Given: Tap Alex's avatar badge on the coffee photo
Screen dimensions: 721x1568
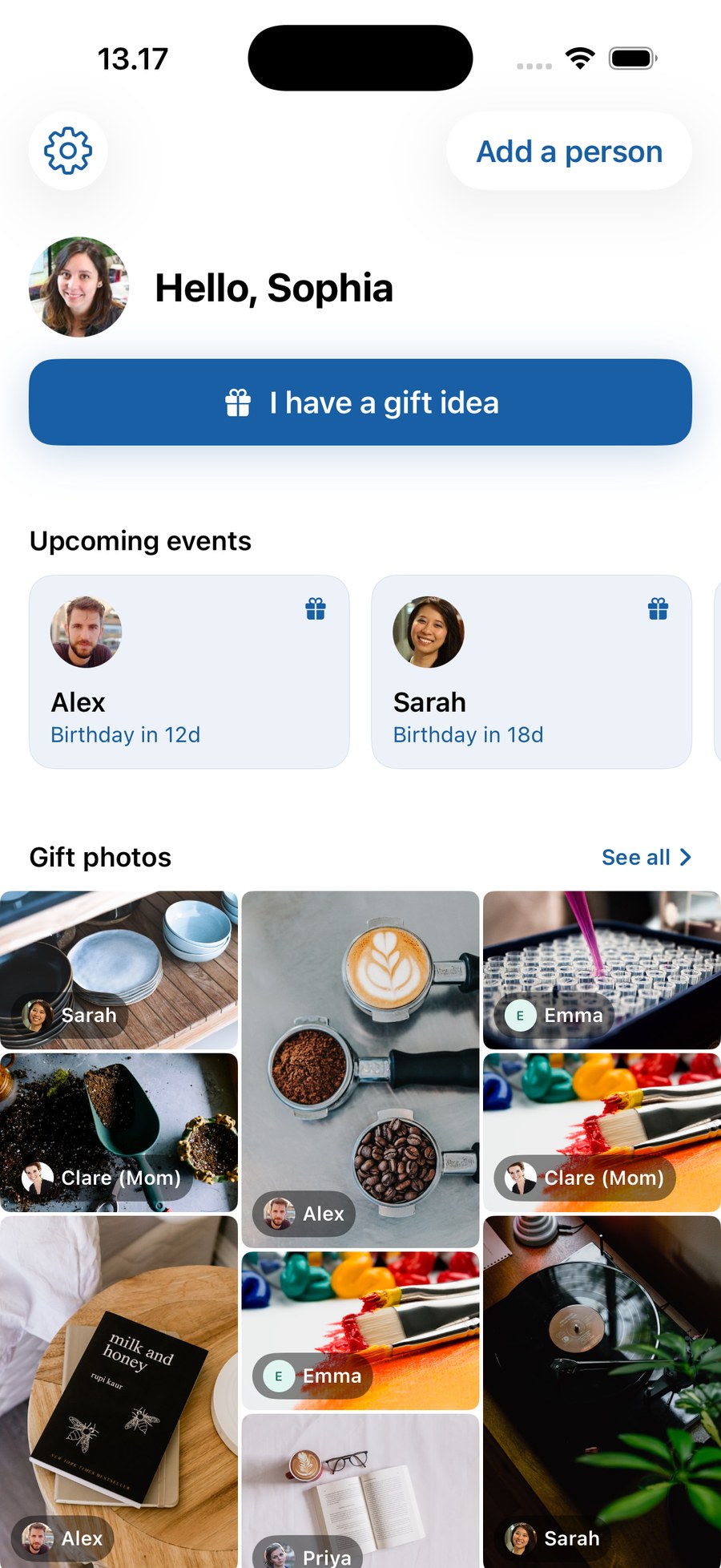Looking at the screenshot, I should click(x=278, y=1214).
